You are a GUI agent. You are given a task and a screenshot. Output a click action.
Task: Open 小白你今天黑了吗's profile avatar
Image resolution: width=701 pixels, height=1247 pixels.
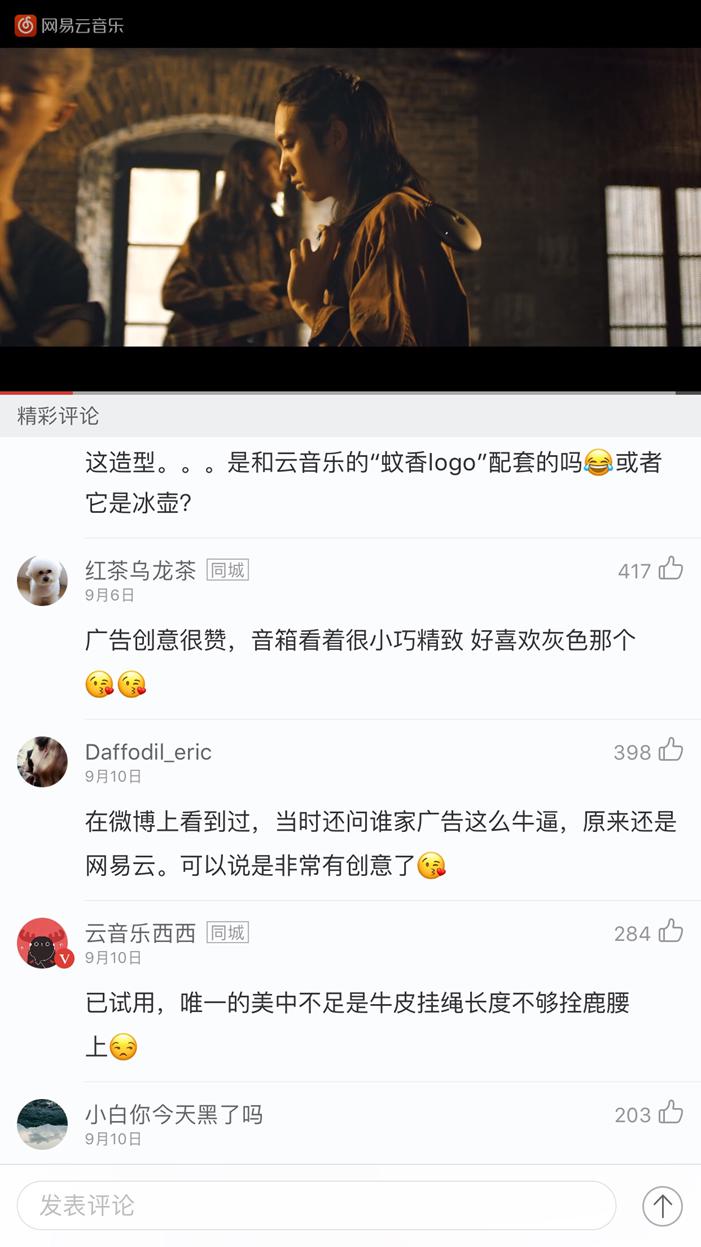click(x=42, y=1124)
